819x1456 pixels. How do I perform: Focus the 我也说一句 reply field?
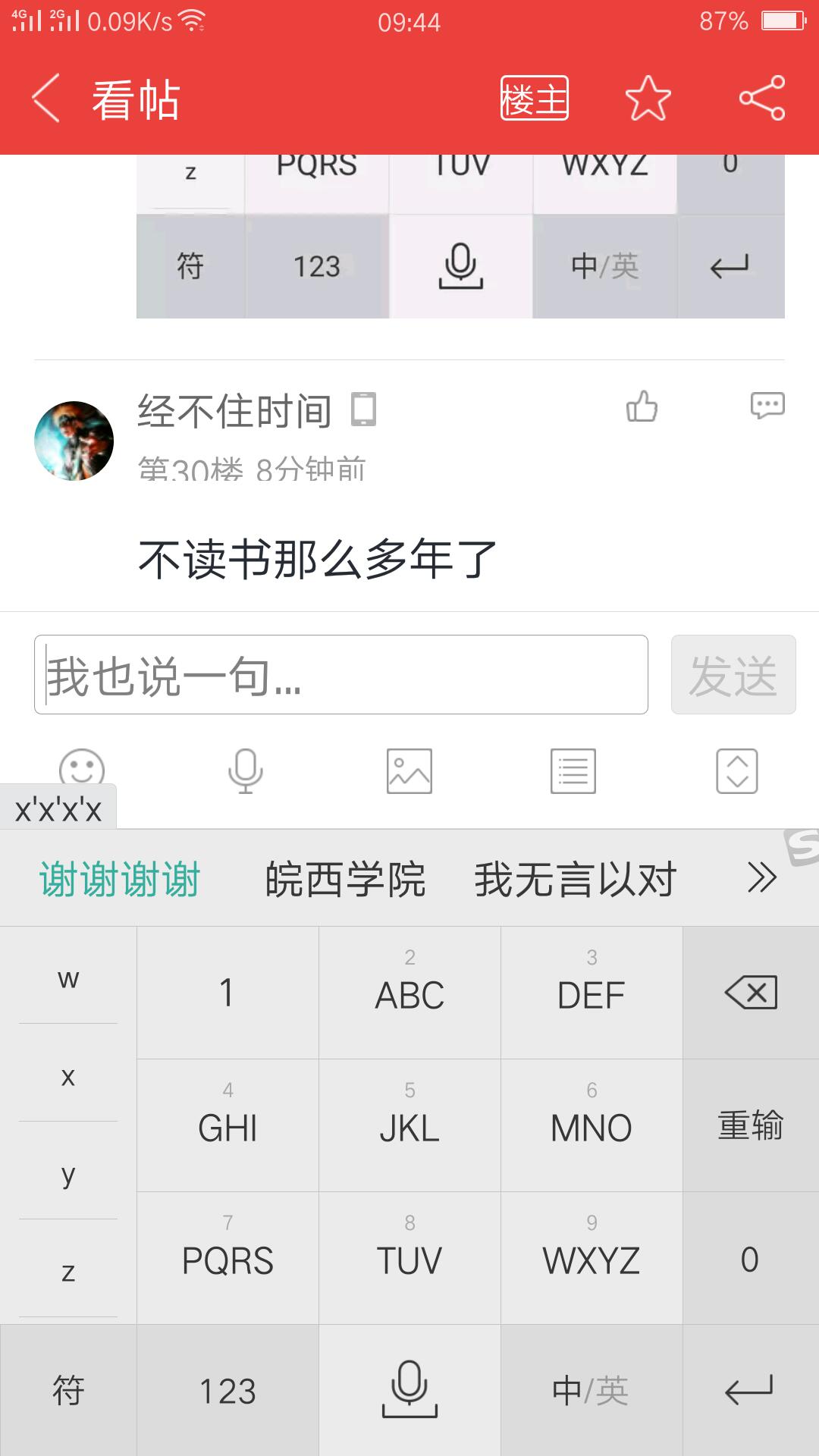pyautogui.click(x=341, y=675)
